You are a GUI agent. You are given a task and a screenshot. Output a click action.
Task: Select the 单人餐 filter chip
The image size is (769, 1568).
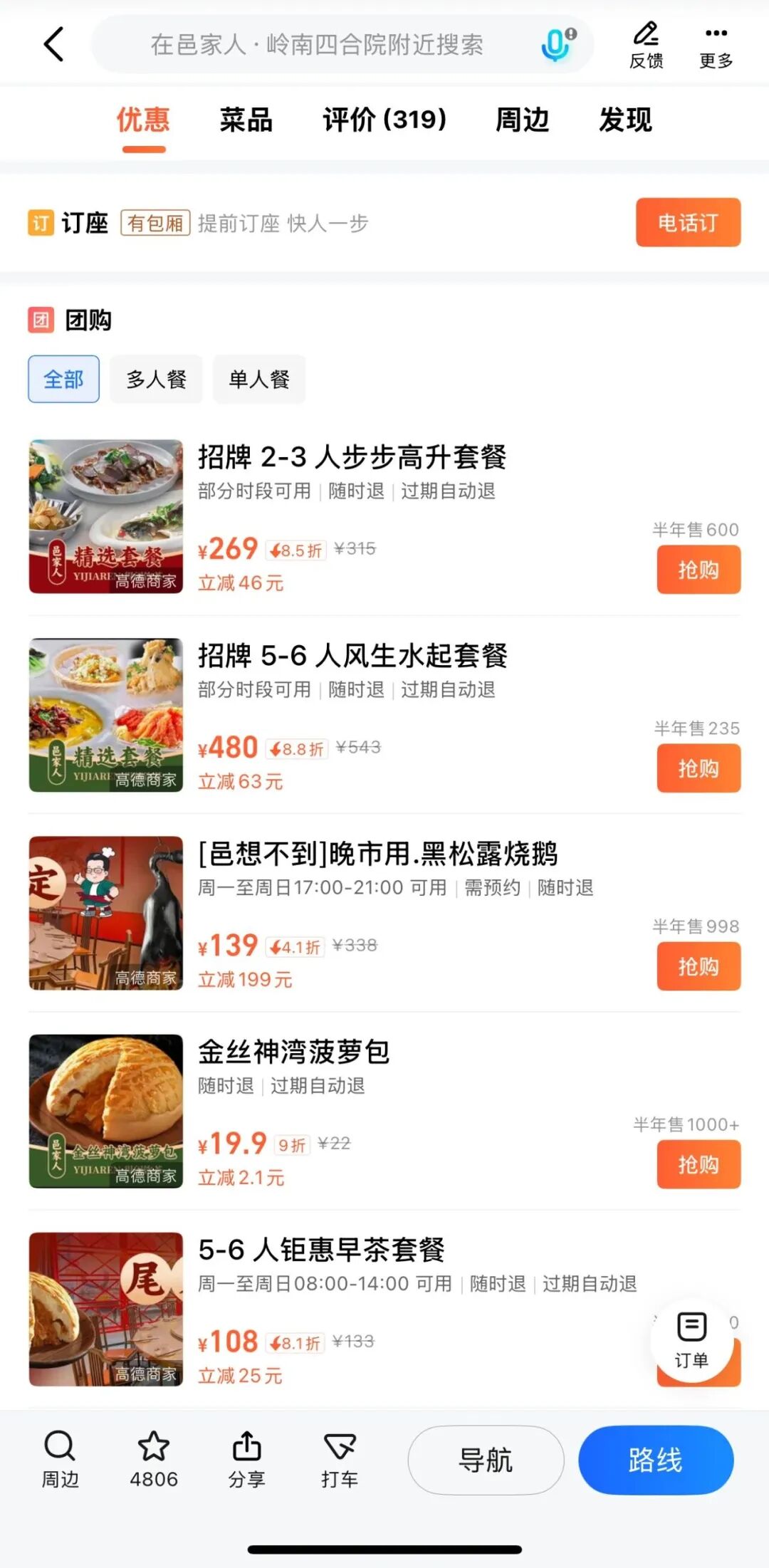coord(259,379)
